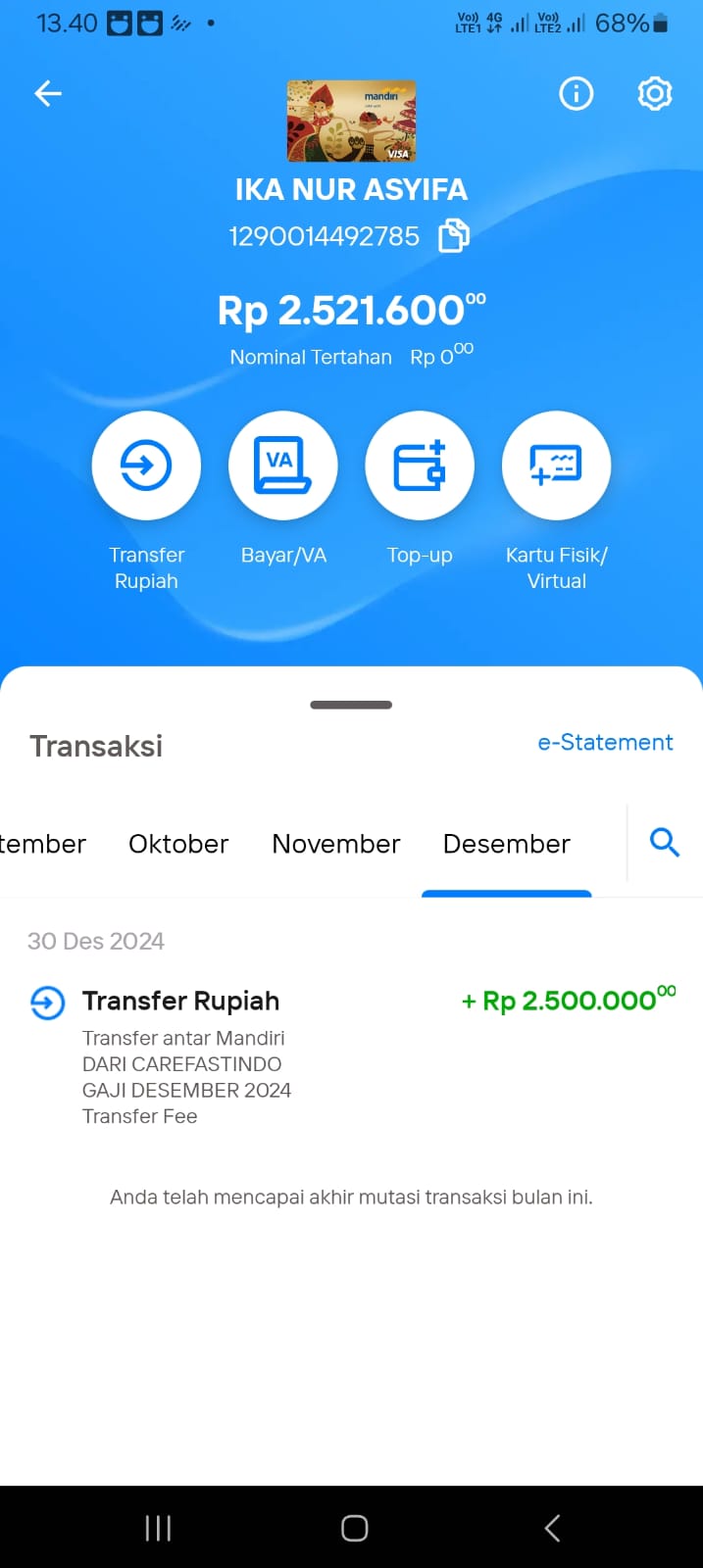Tap the transaction sheet drag handle
Image resolution: width=703 pixels, height=1568 pixels.
[x=351, y=705]
